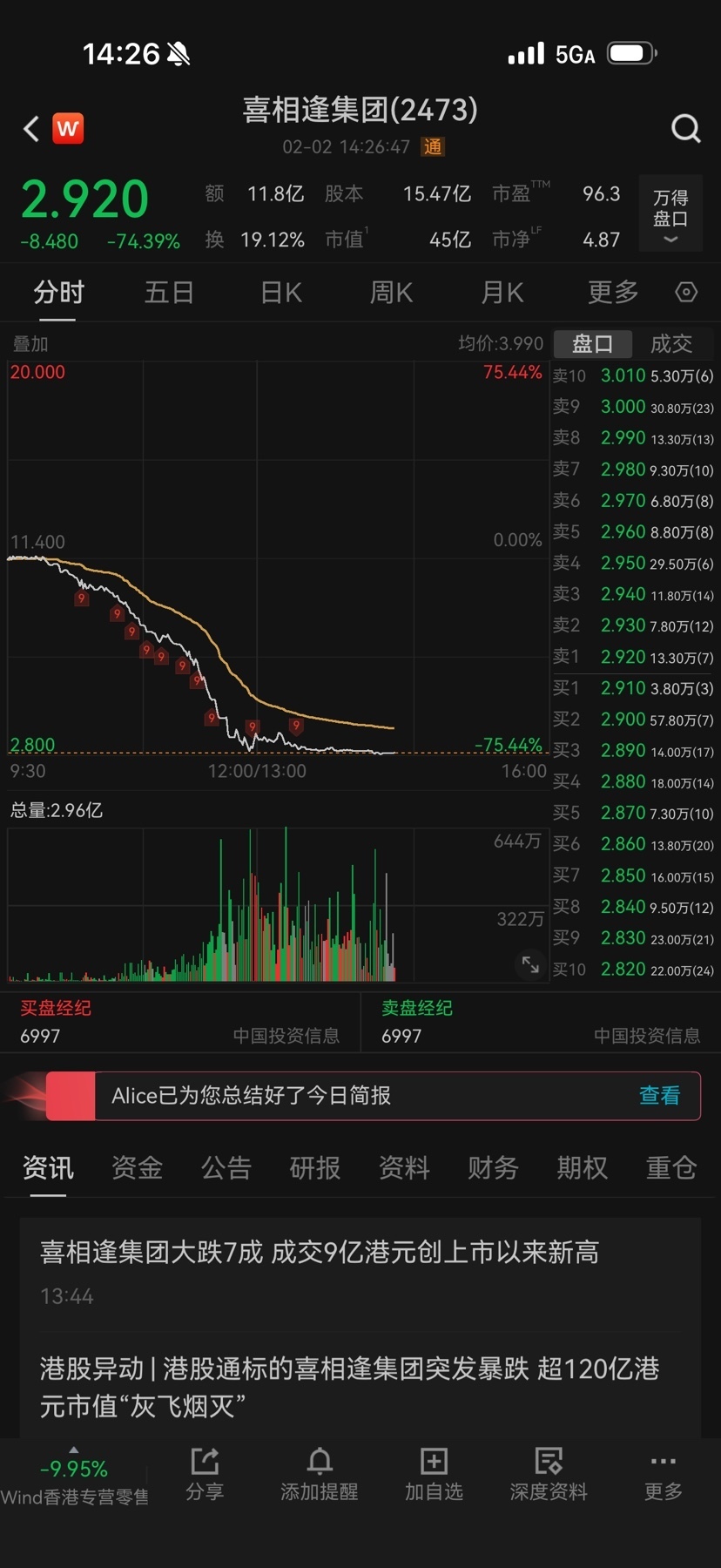Select the 周K chart tab
Image resolution: width=721 pixels, height=1568 pixels.
coord(391,293)
